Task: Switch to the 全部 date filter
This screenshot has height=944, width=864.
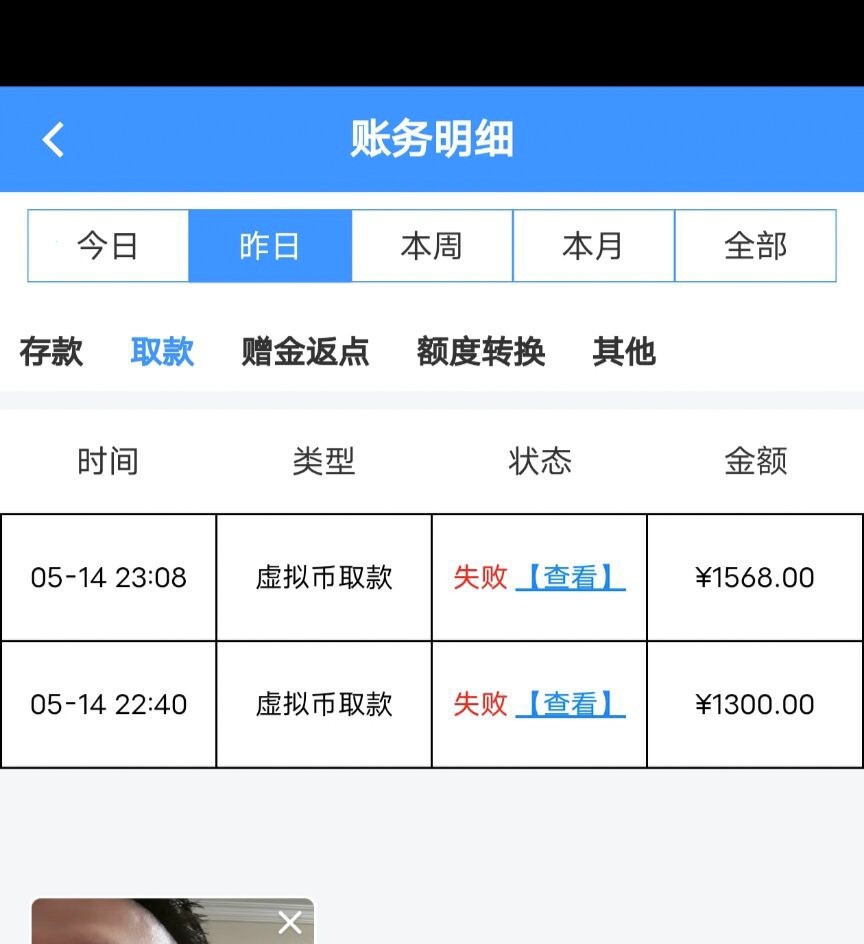Action: click(x=756, y=246)
